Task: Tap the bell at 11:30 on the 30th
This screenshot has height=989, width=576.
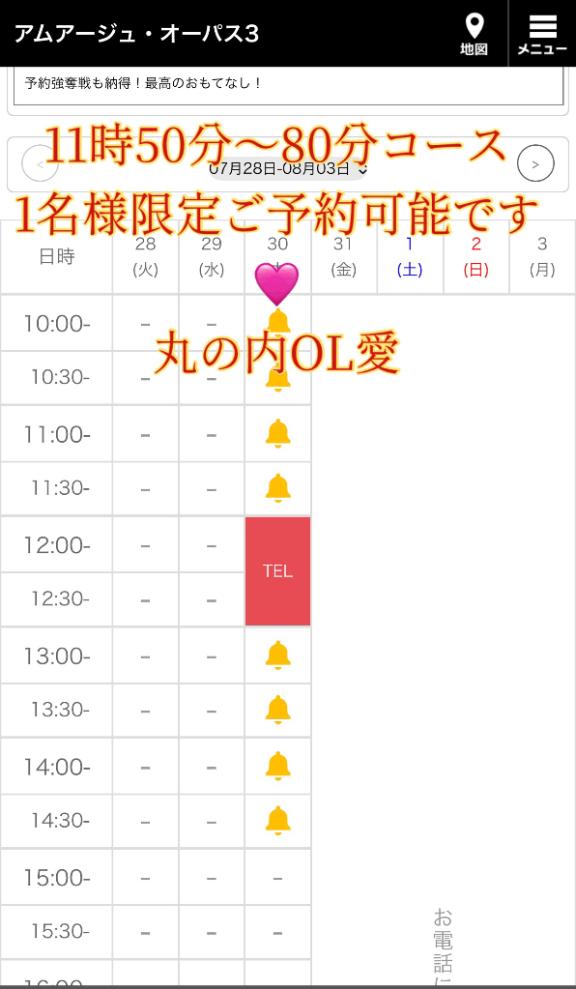Action: tap(278, 488)
